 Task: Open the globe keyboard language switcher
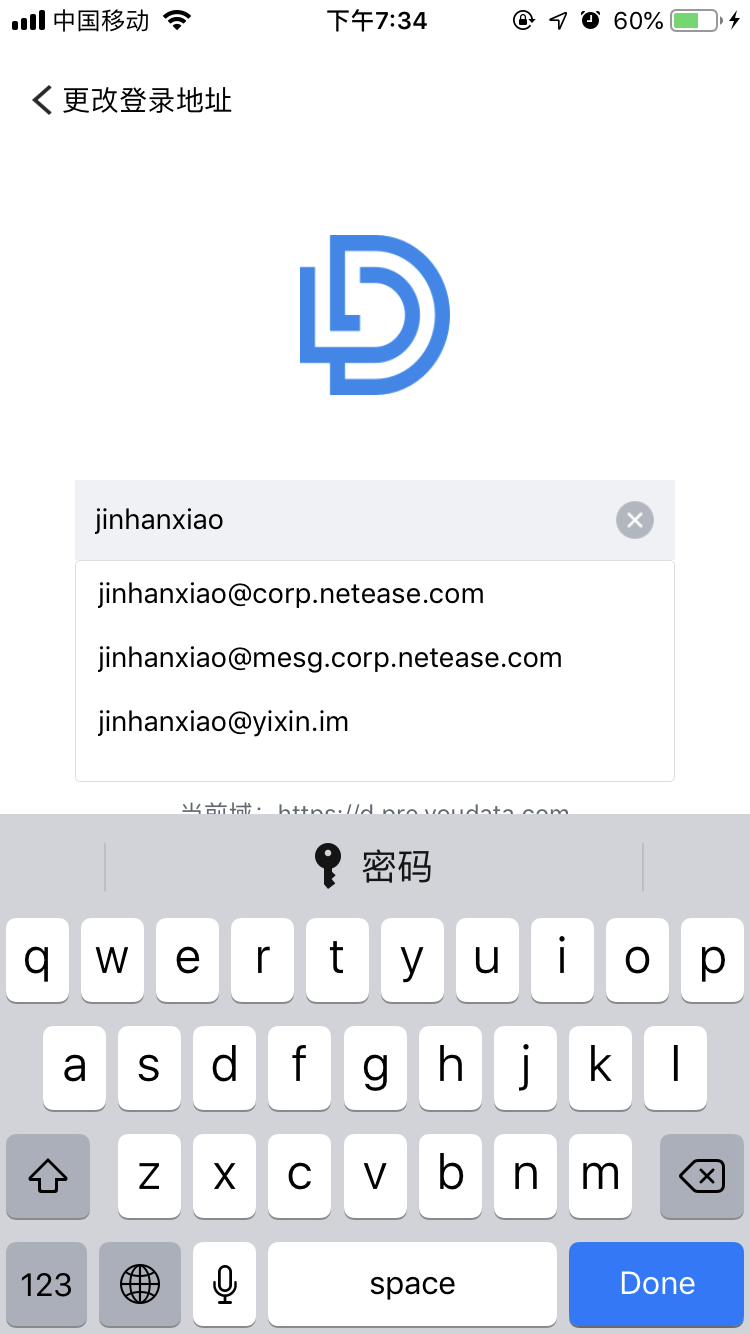tap(140, 1284)
